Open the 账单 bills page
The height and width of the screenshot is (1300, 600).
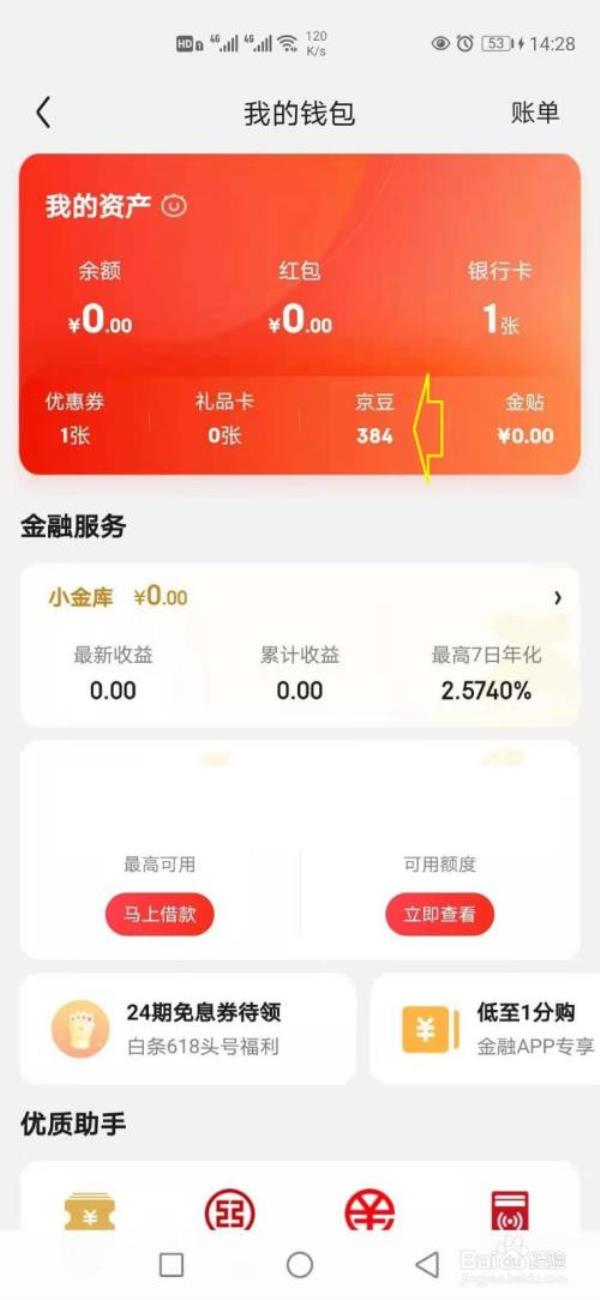point(534,113)
